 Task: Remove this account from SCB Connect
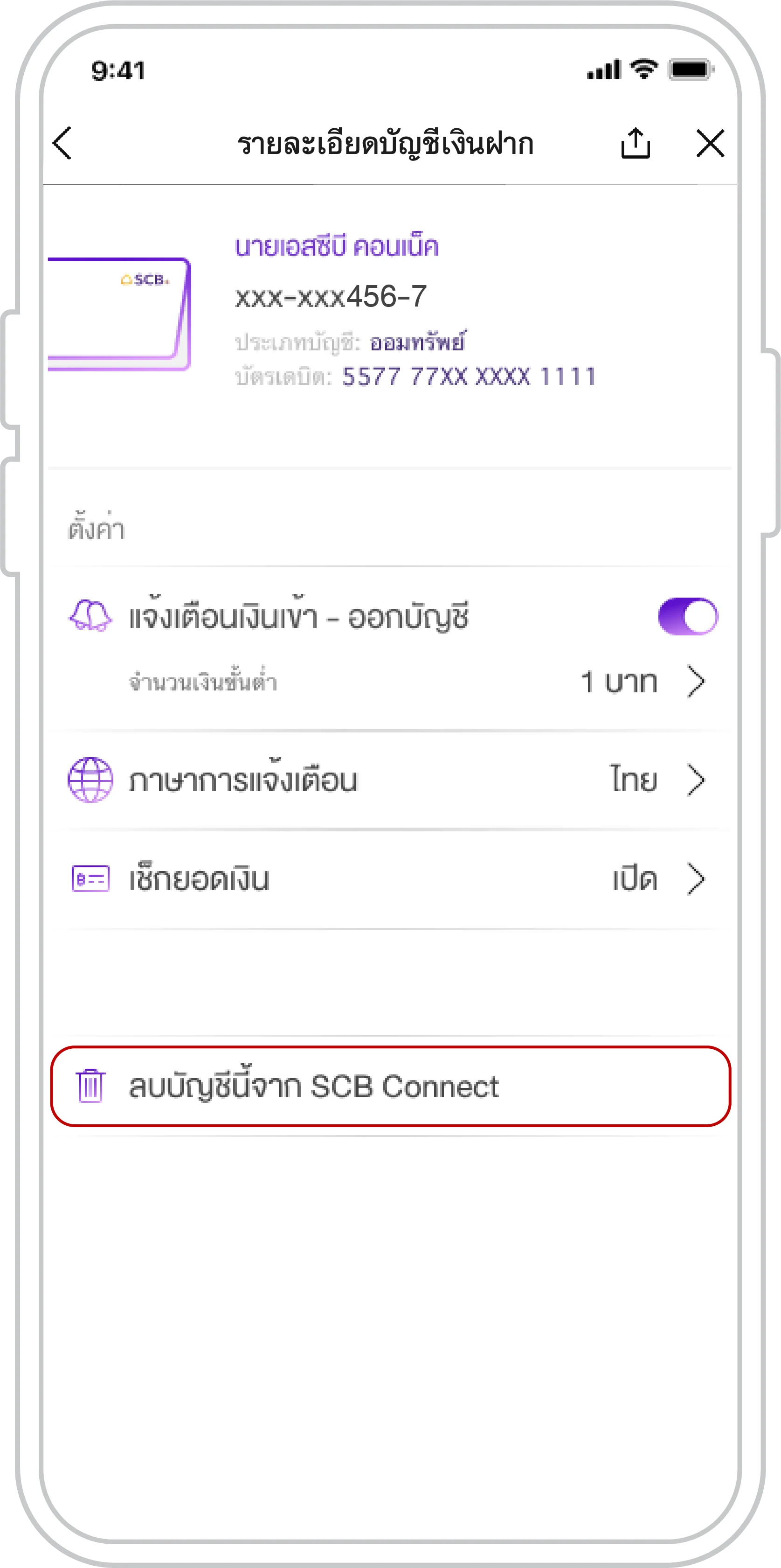pyautogui.click(x=389, y=1087)
